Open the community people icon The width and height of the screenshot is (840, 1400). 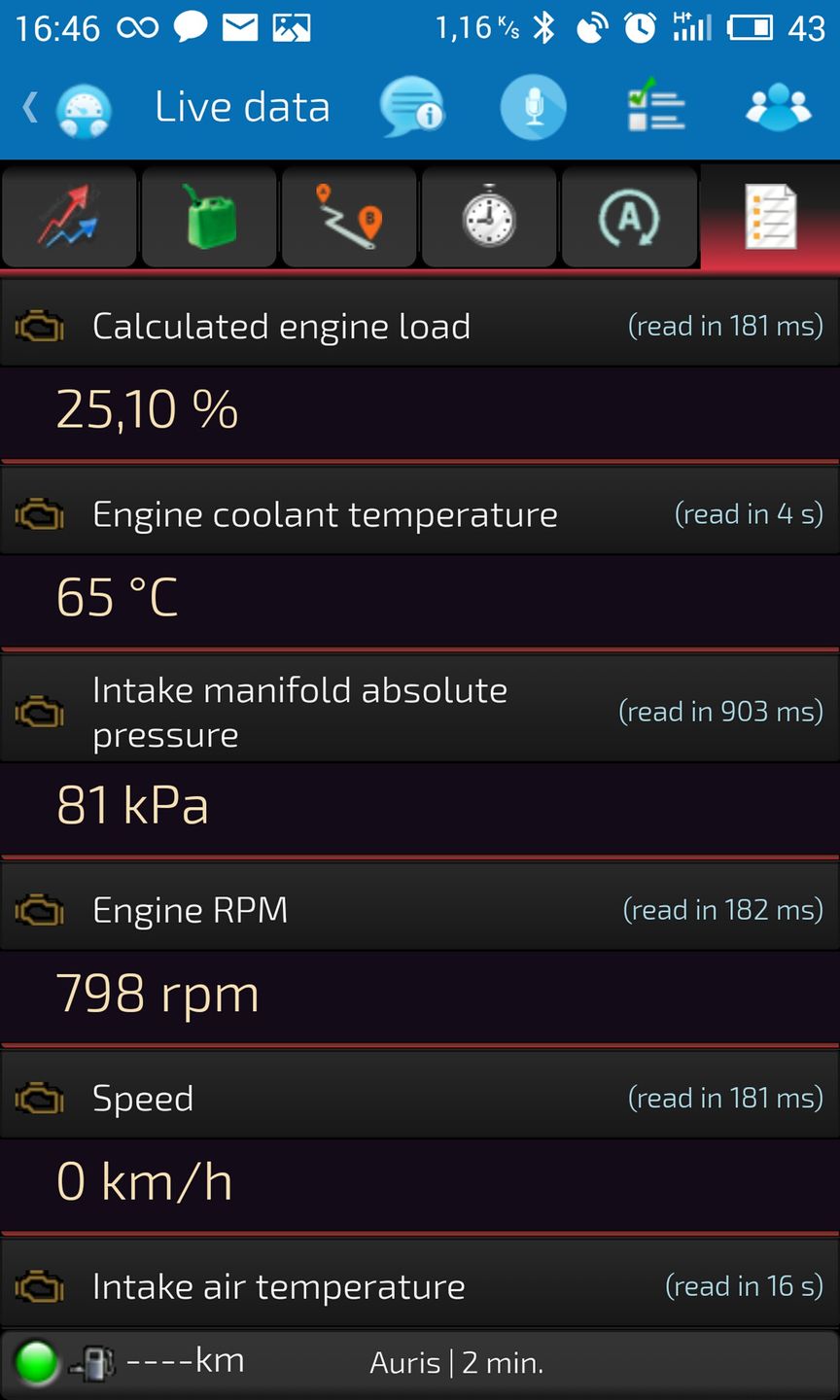point(778,107)
